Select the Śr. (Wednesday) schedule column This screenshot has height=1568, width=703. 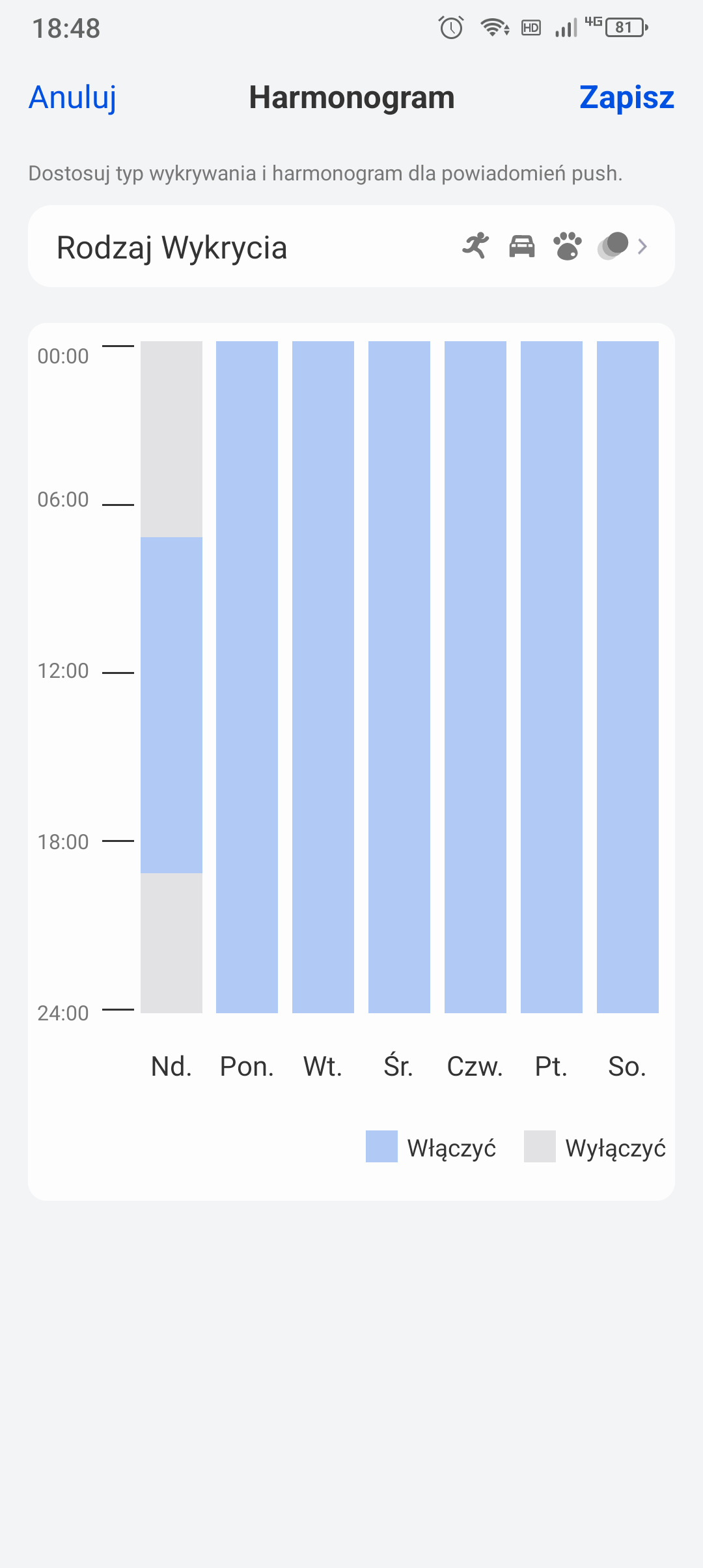(399, 677)
